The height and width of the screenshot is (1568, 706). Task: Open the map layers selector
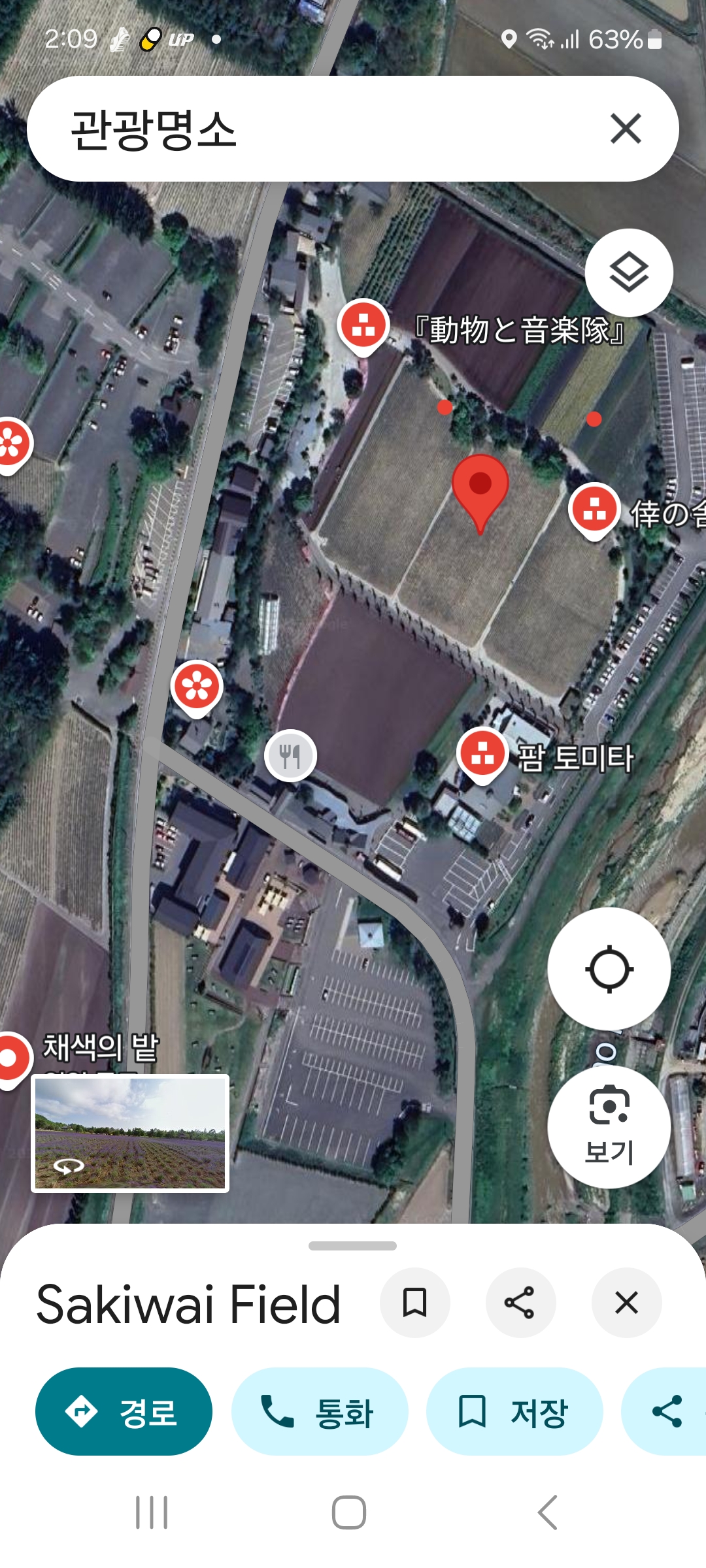[x=628, y=273]
